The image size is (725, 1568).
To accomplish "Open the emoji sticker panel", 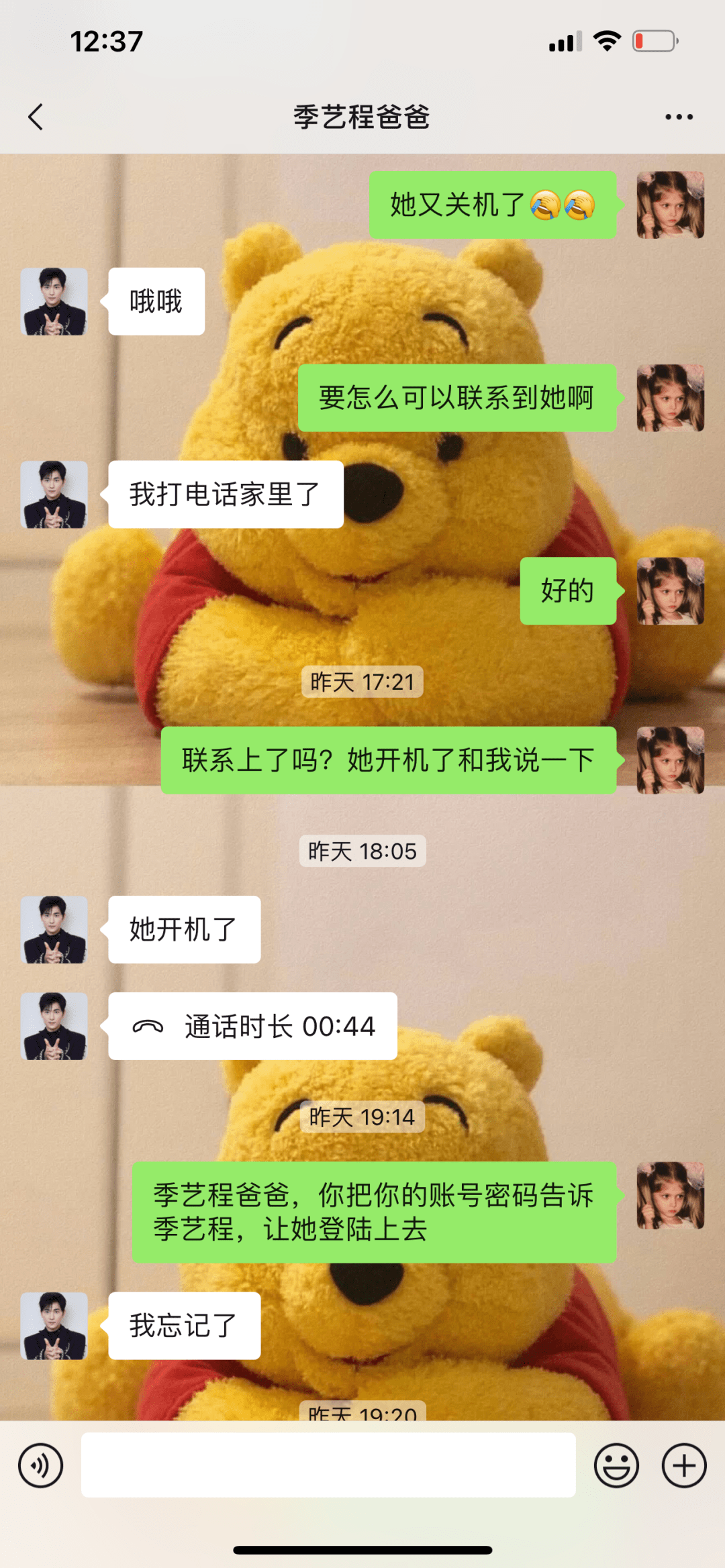I will click(x=616, y=1465).
